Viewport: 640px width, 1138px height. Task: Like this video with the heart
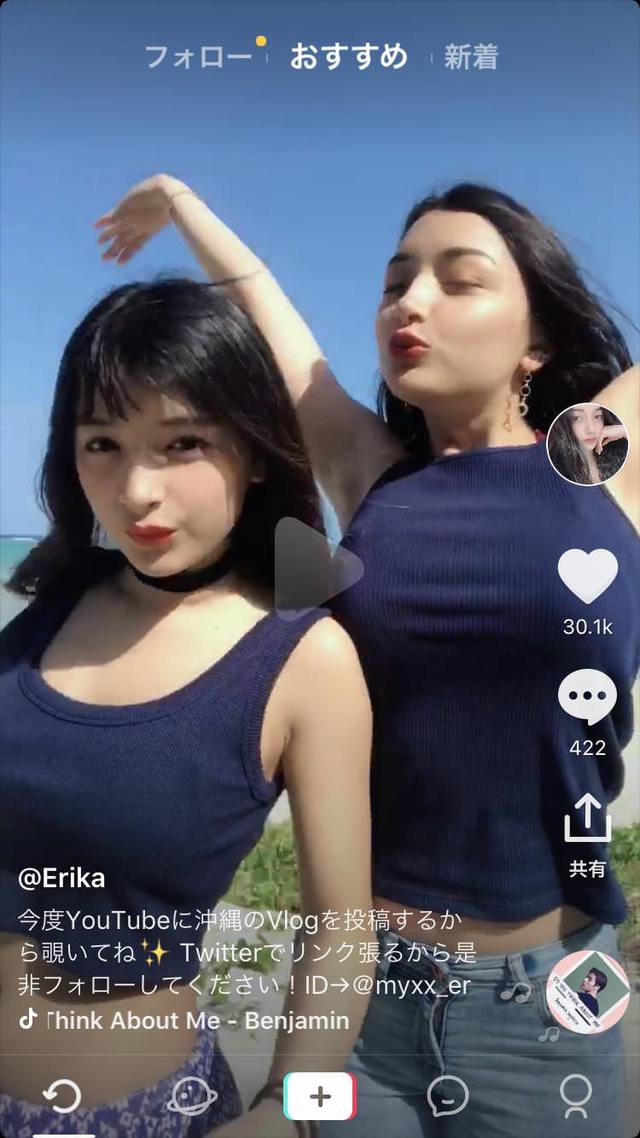click(x=587, y=576)
